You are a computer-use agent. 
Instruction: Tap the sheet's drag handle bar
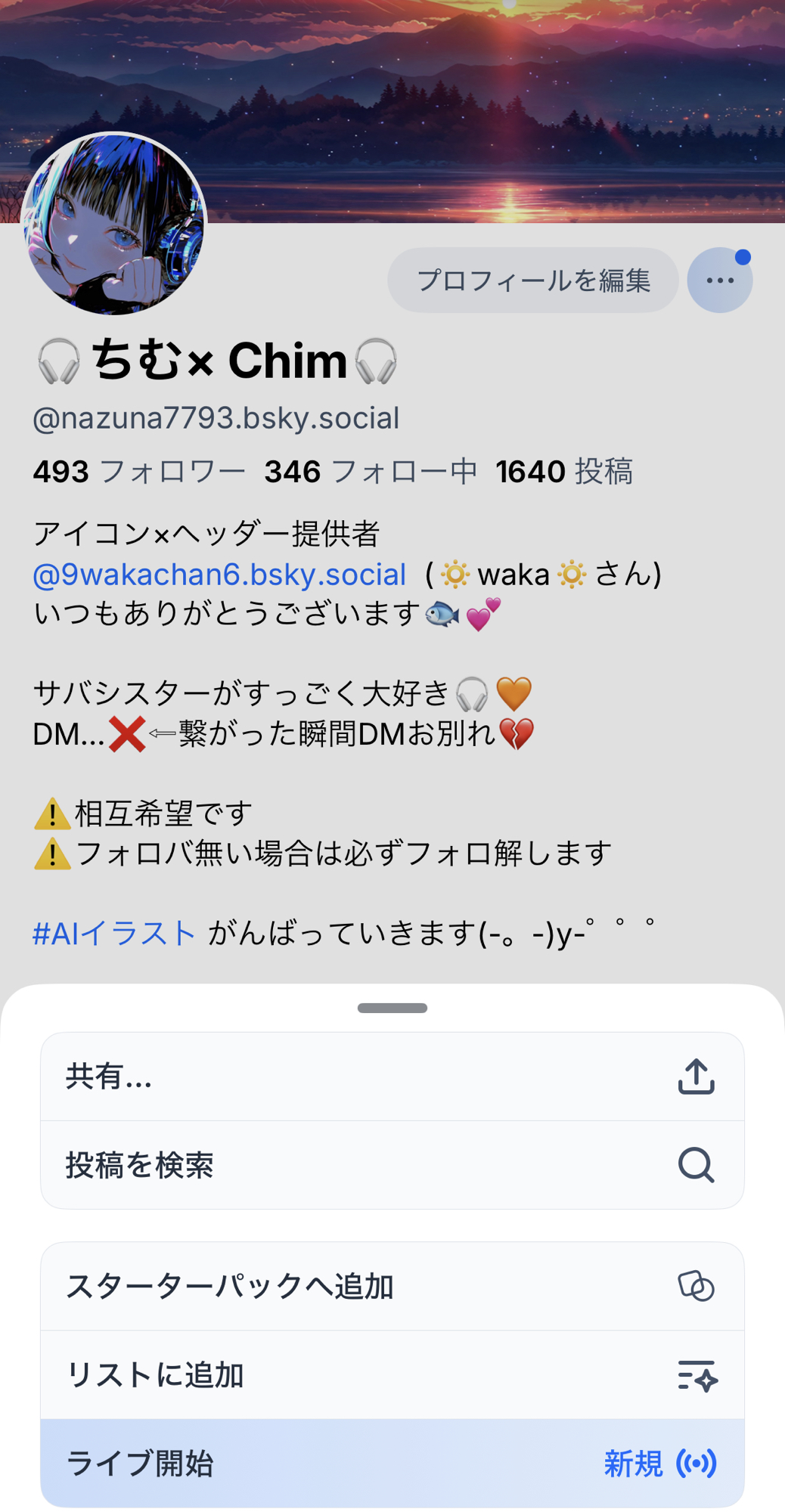[x=392, y=1008]
